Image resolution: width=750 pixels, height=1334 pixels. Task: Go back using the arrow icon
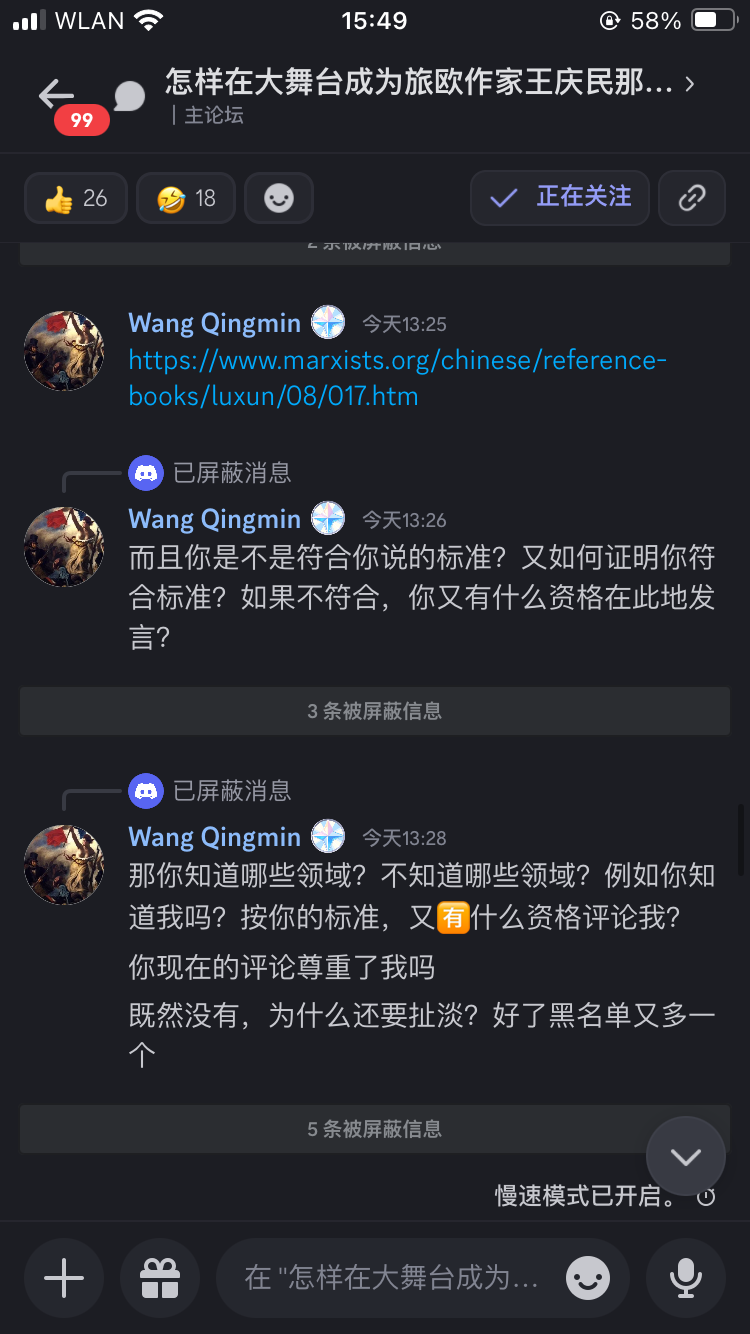56,94
